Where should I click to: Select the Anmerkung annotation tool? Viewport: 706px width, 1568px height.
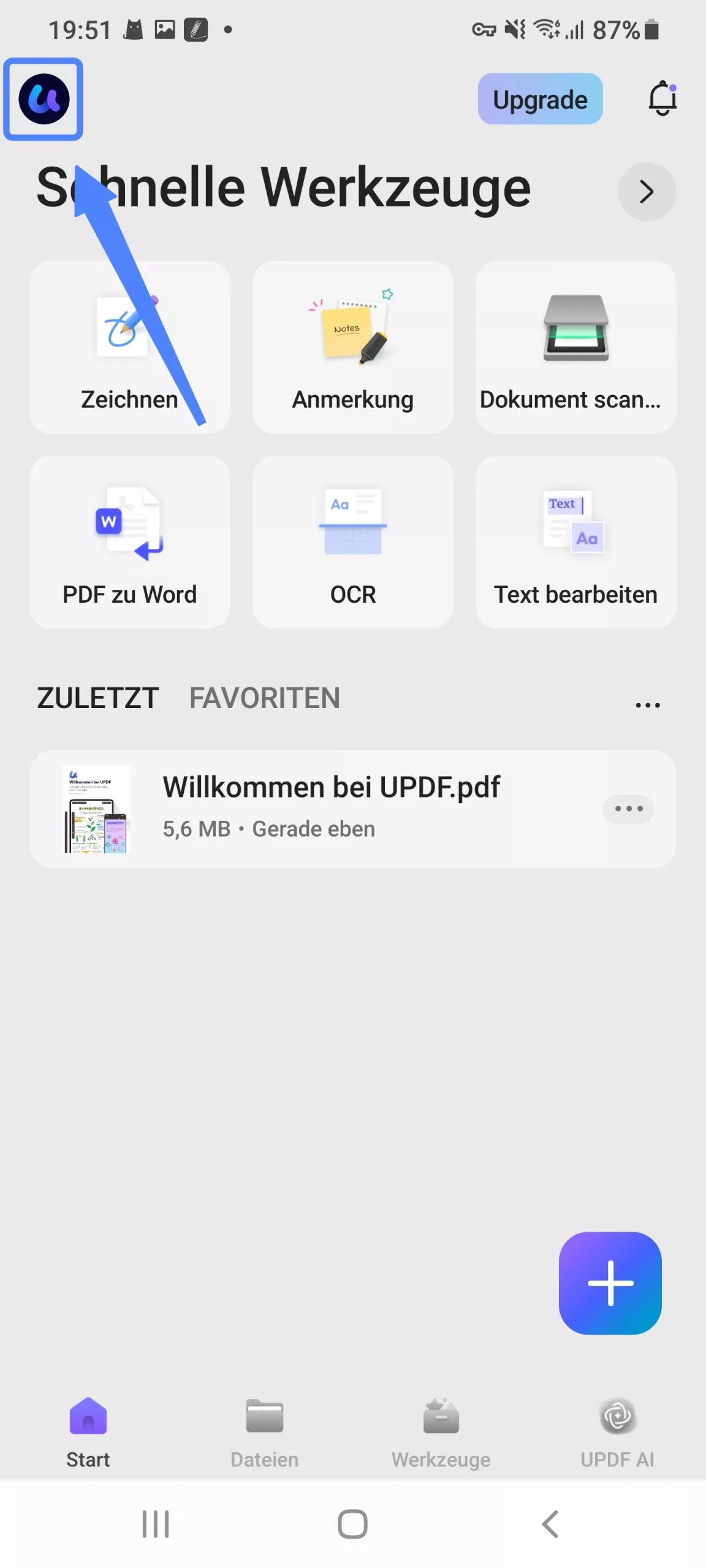pyautogui.click(x=352, y=346)
